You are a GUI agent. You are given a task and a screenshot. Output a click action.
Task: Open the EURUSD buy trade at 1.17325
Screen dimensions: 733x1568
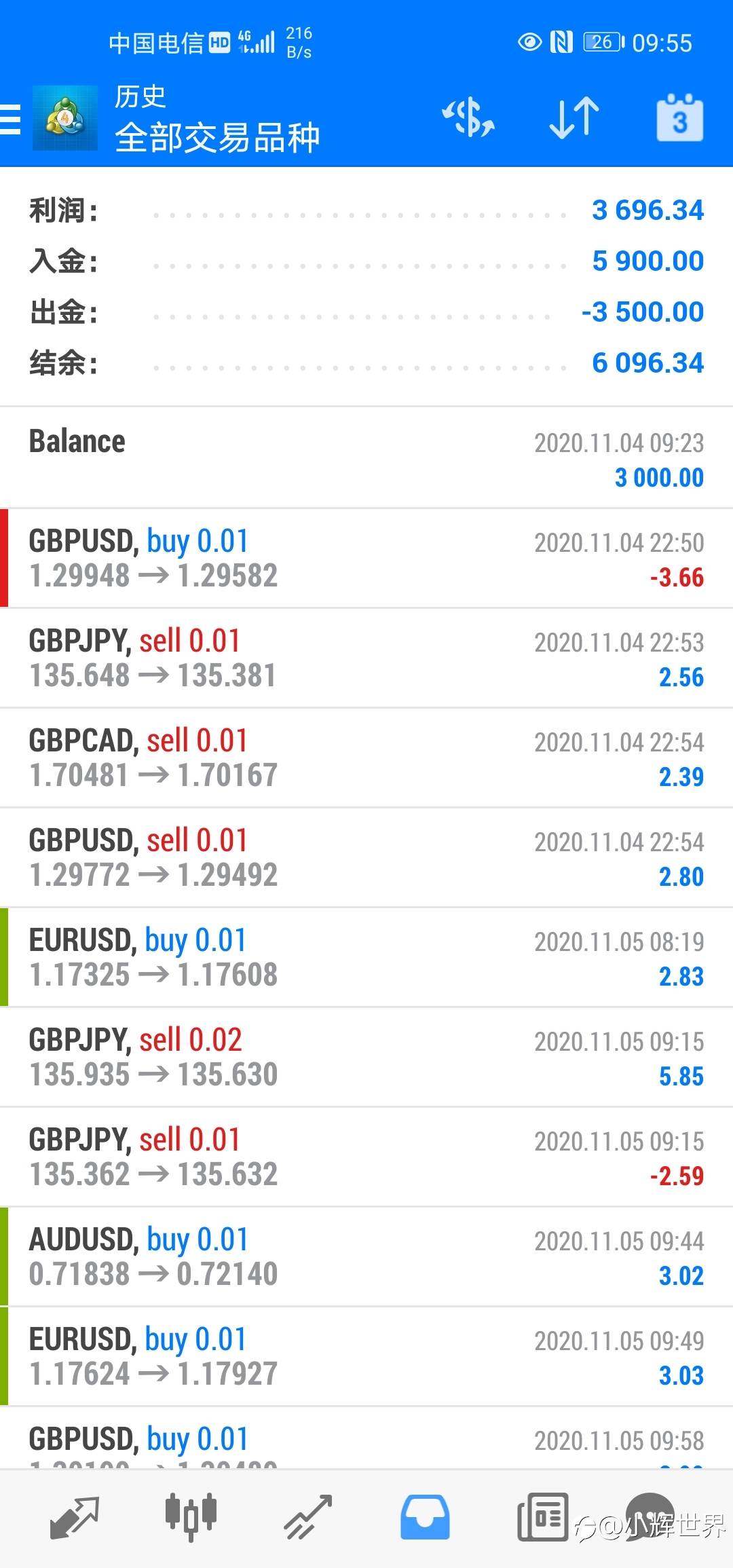[x=366, y=957]
